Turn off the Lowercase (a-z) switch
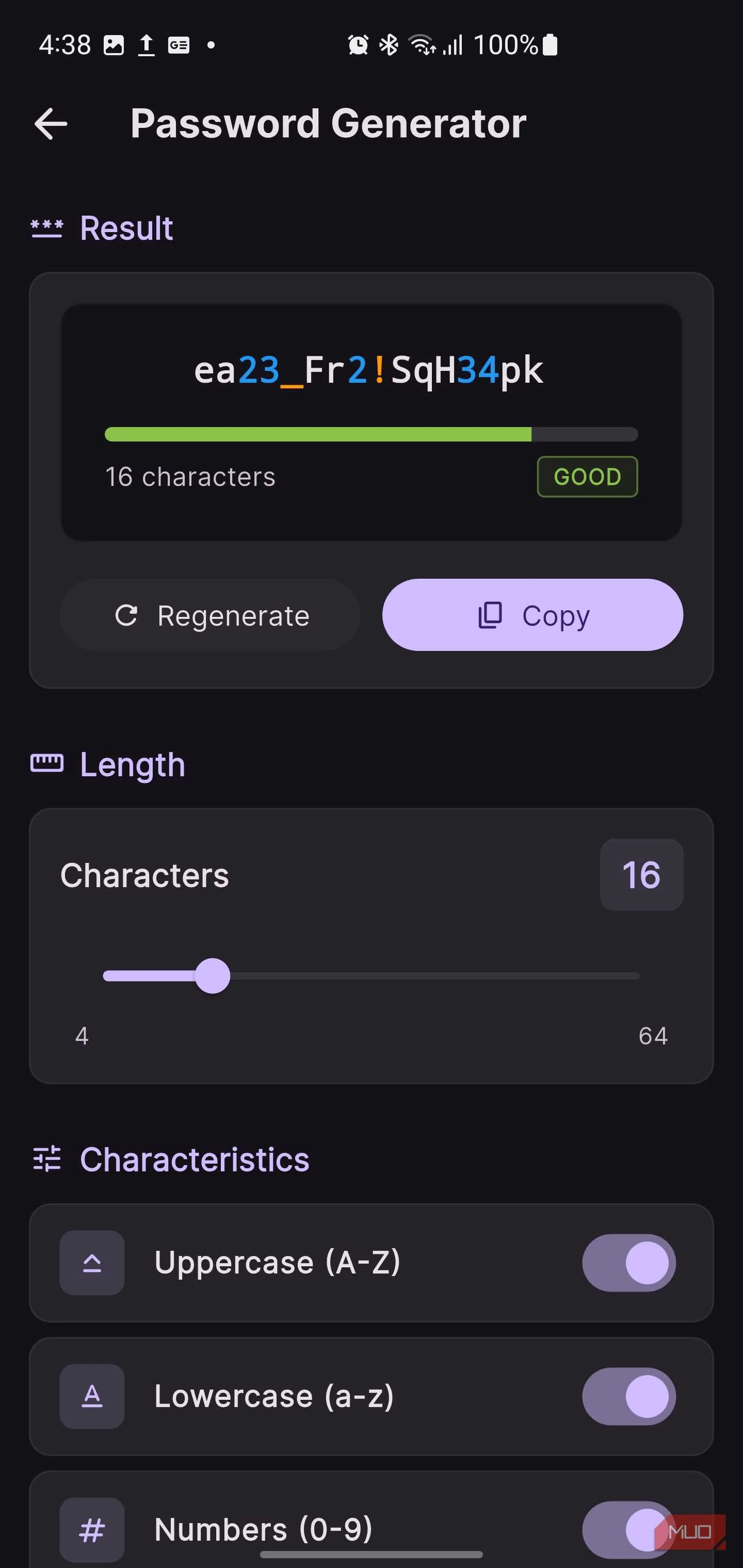 click(x=629, y=1396)
